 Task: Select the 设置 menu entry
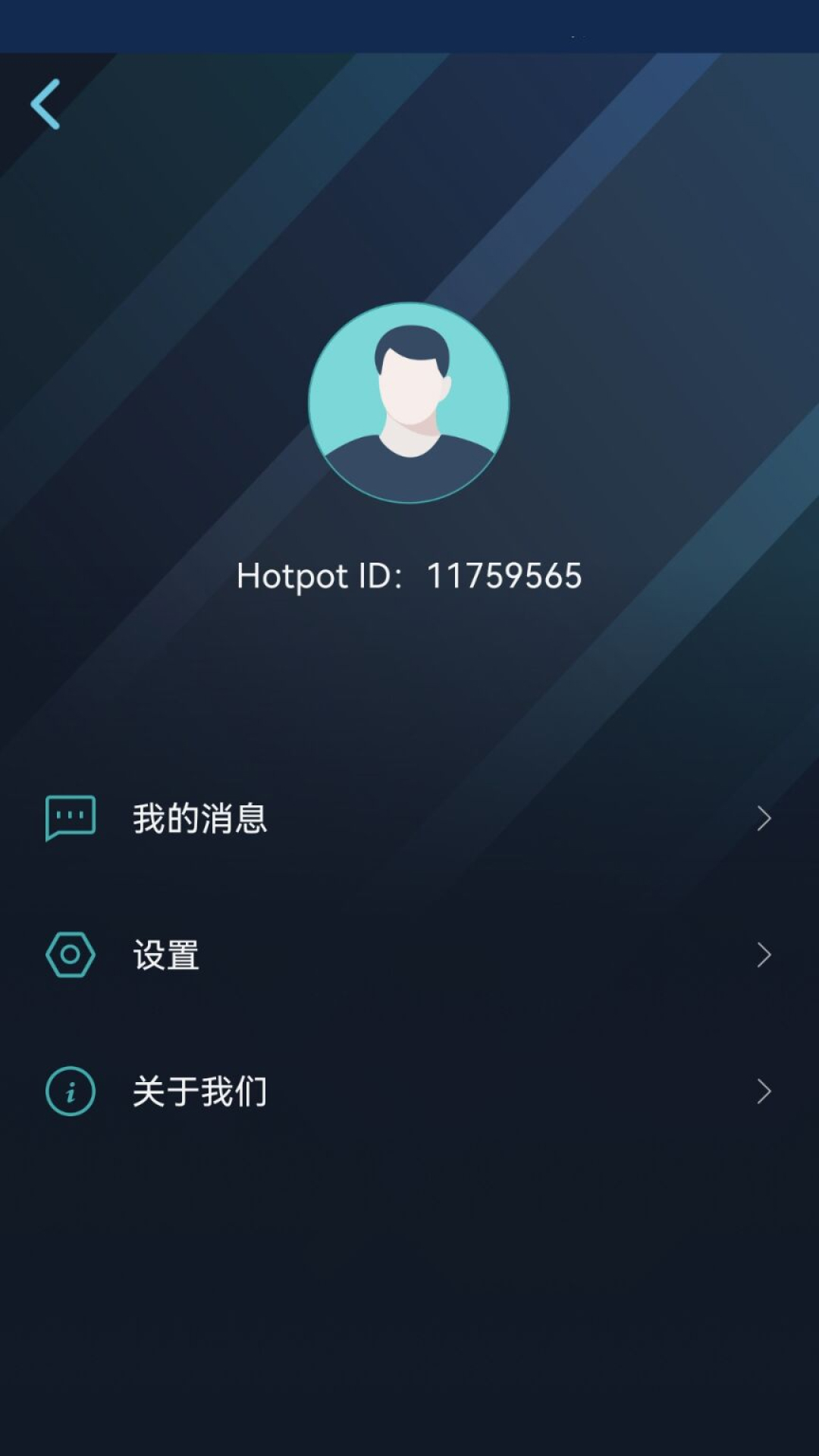[x=166, y=955]
